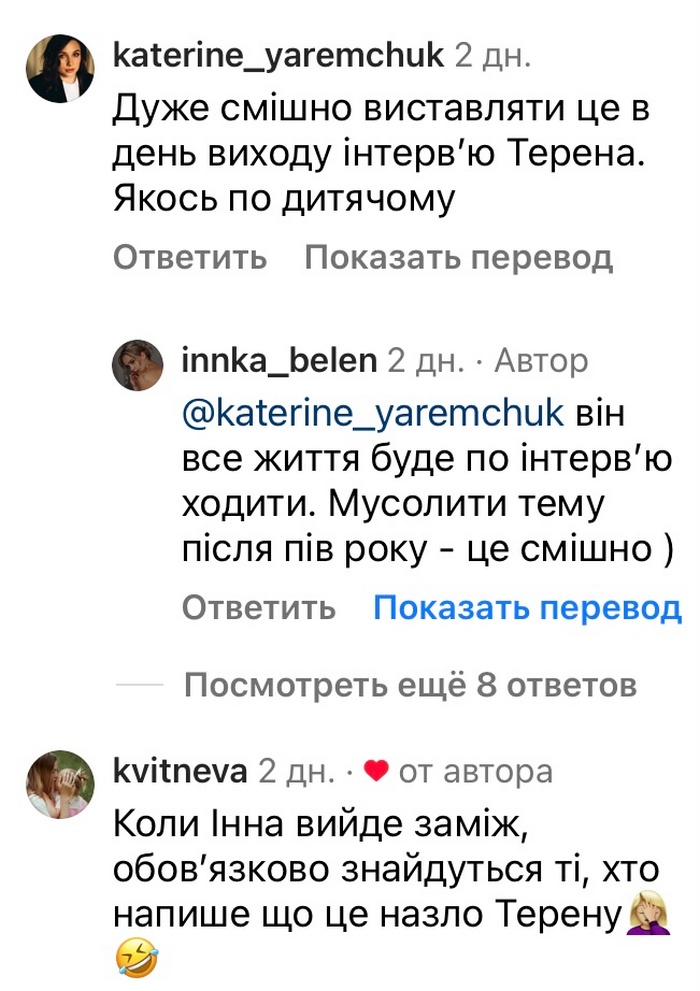The height and width of the screenshot is (991, 700).
Task: Show translation of innka_belen's reply
Action: [527, 607]
